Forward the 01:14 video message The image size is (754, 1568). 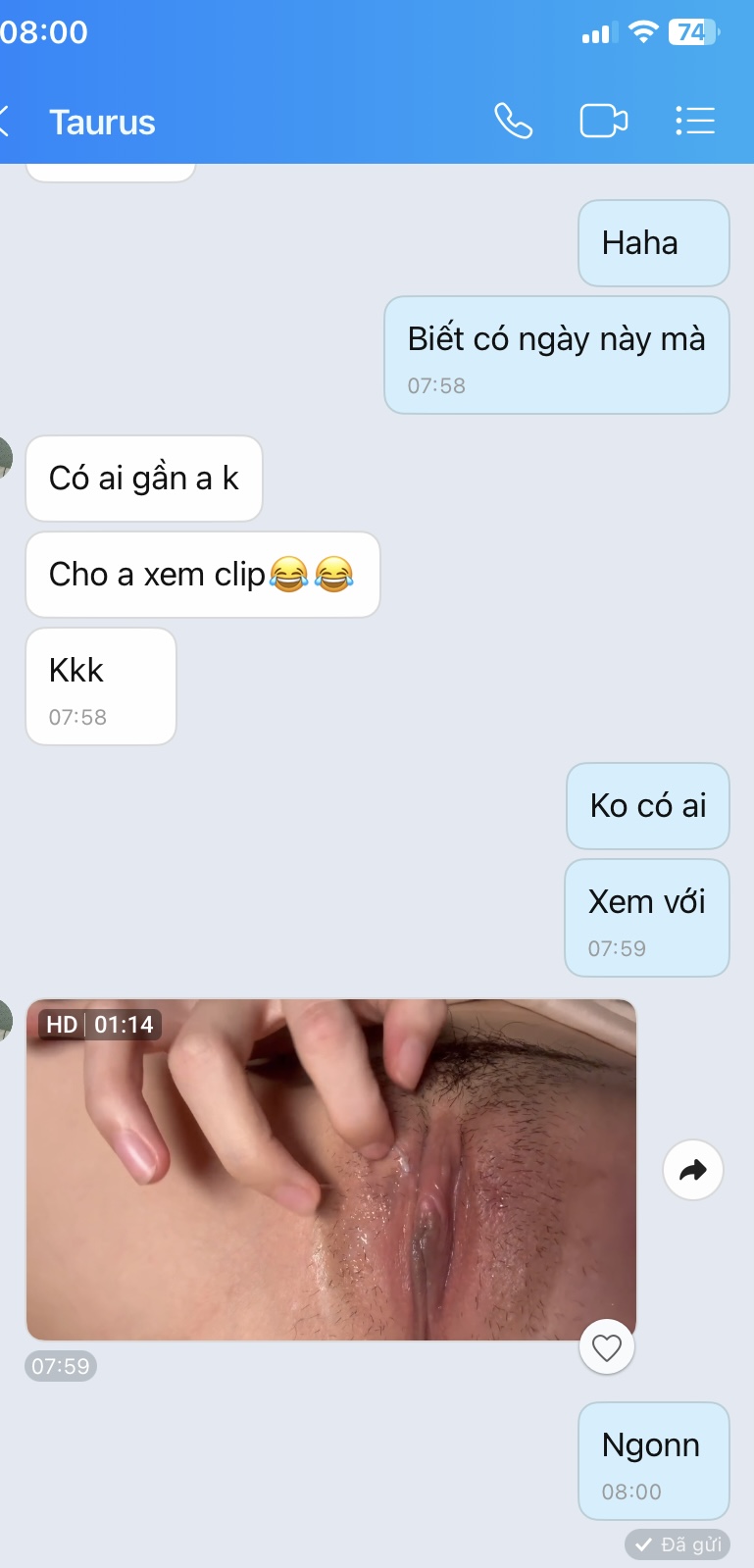click(x=692, y=1170)
